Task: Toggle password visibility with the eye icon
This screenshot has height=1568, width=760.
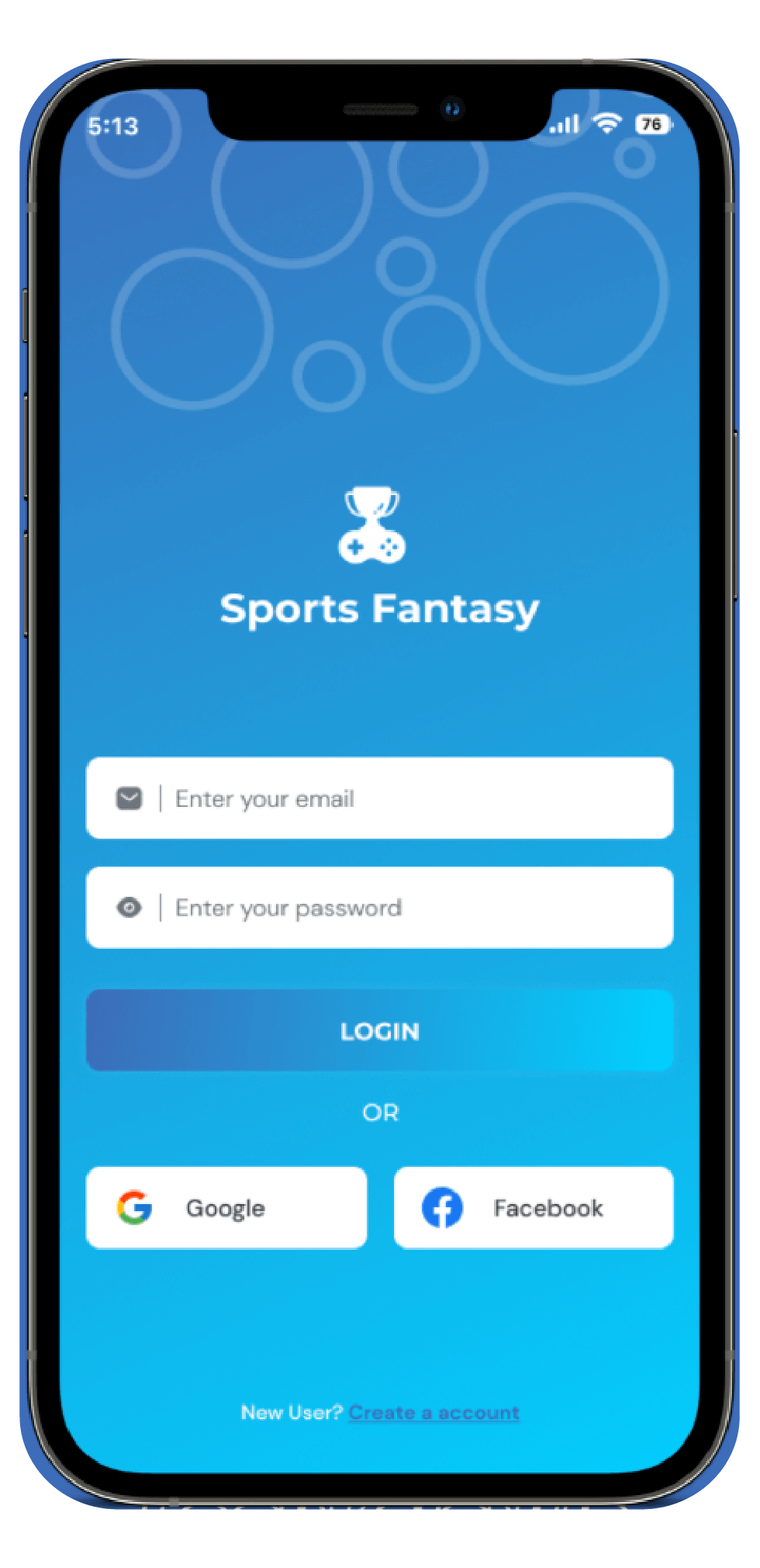Action: (x=129, y=907)
